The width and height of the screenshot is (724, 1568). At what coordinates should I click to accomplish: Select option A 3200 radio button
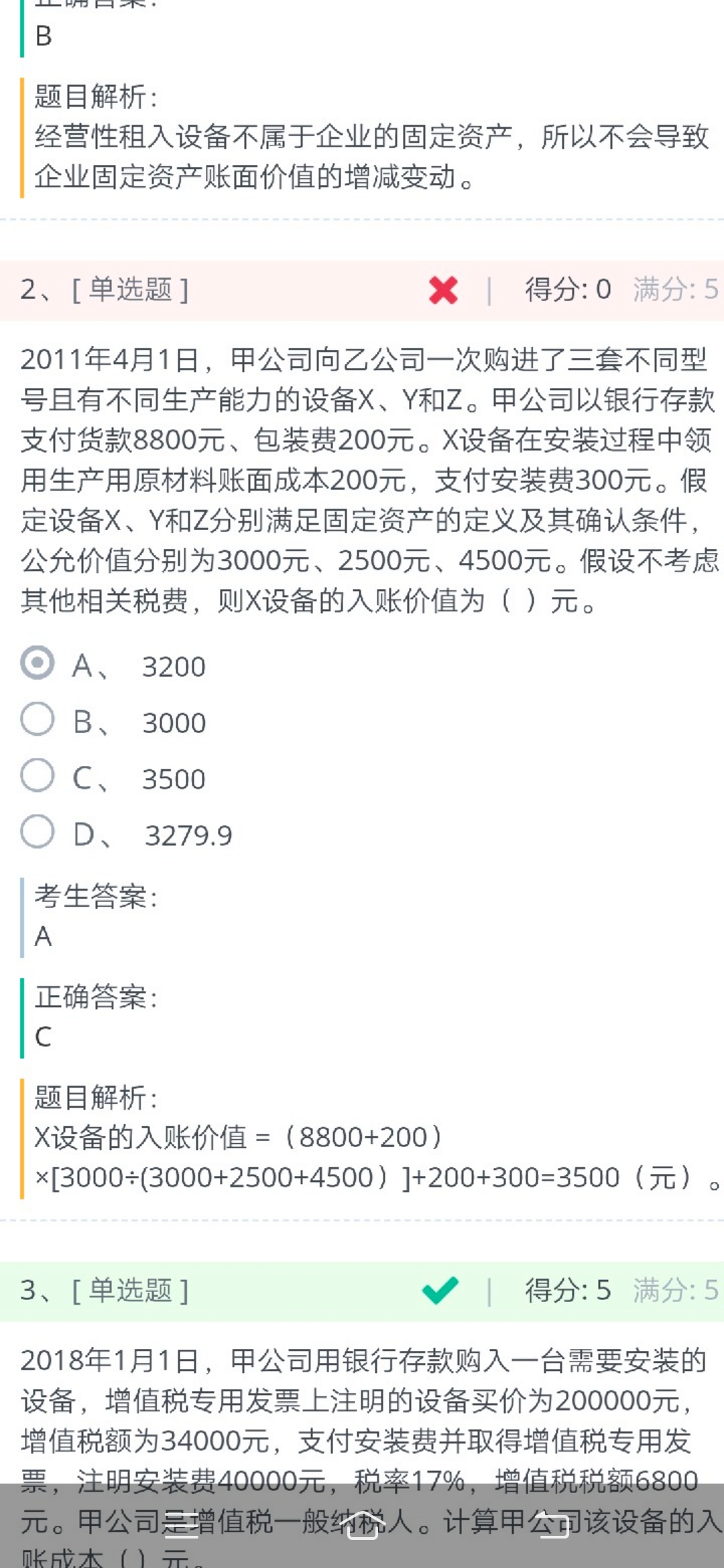click(x=38, y=663)
